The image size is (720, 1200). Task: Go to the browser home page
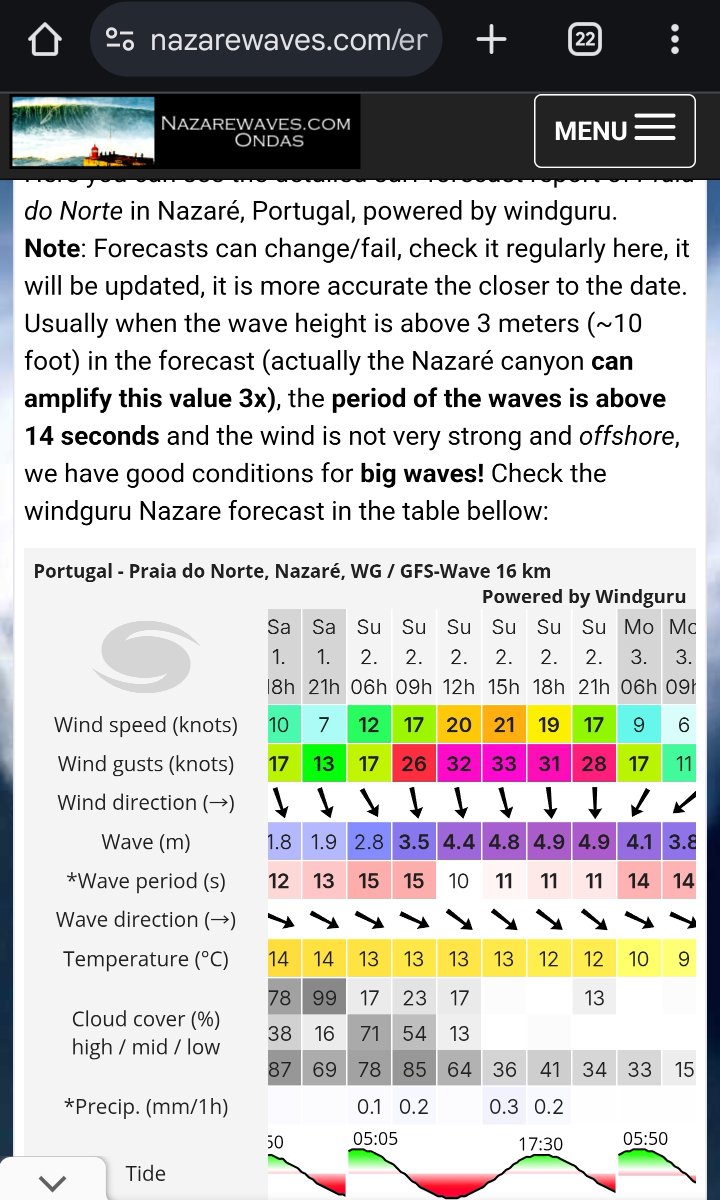(x=45, y=40)
